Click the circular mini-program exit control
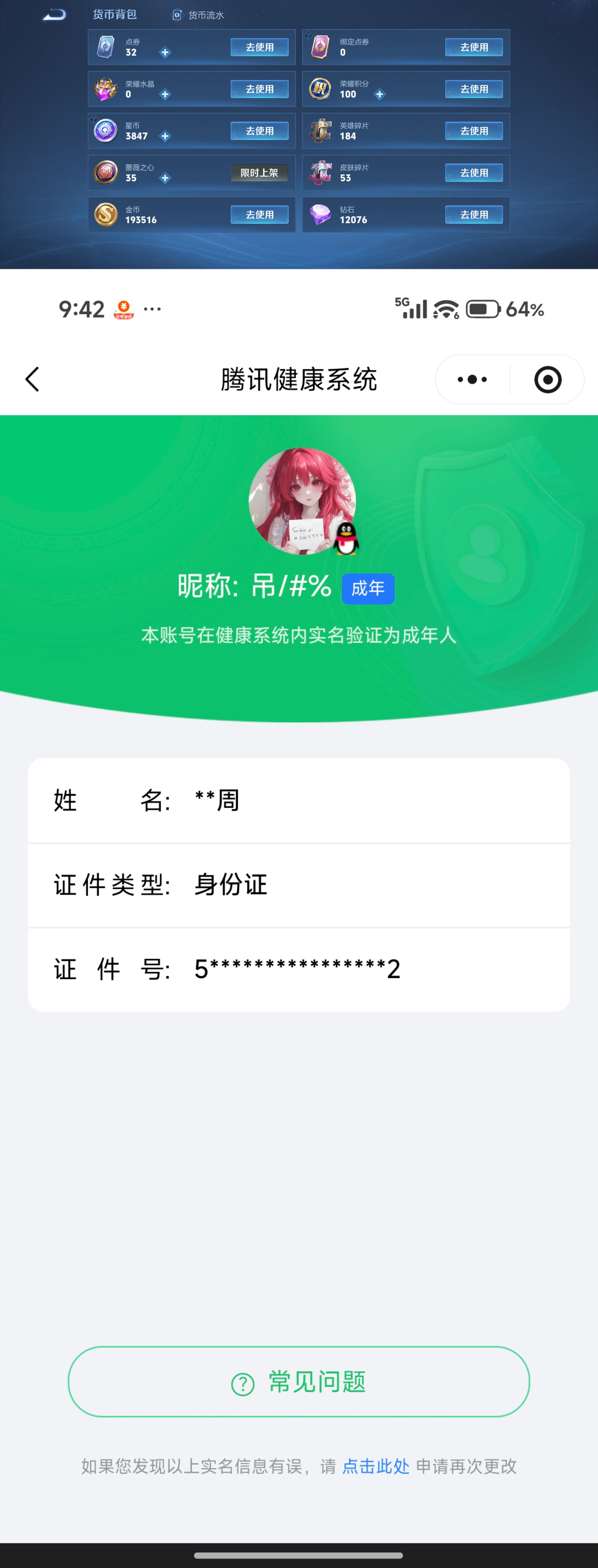Viewport: 598px width, 1568px height. [x=547, y=379]
